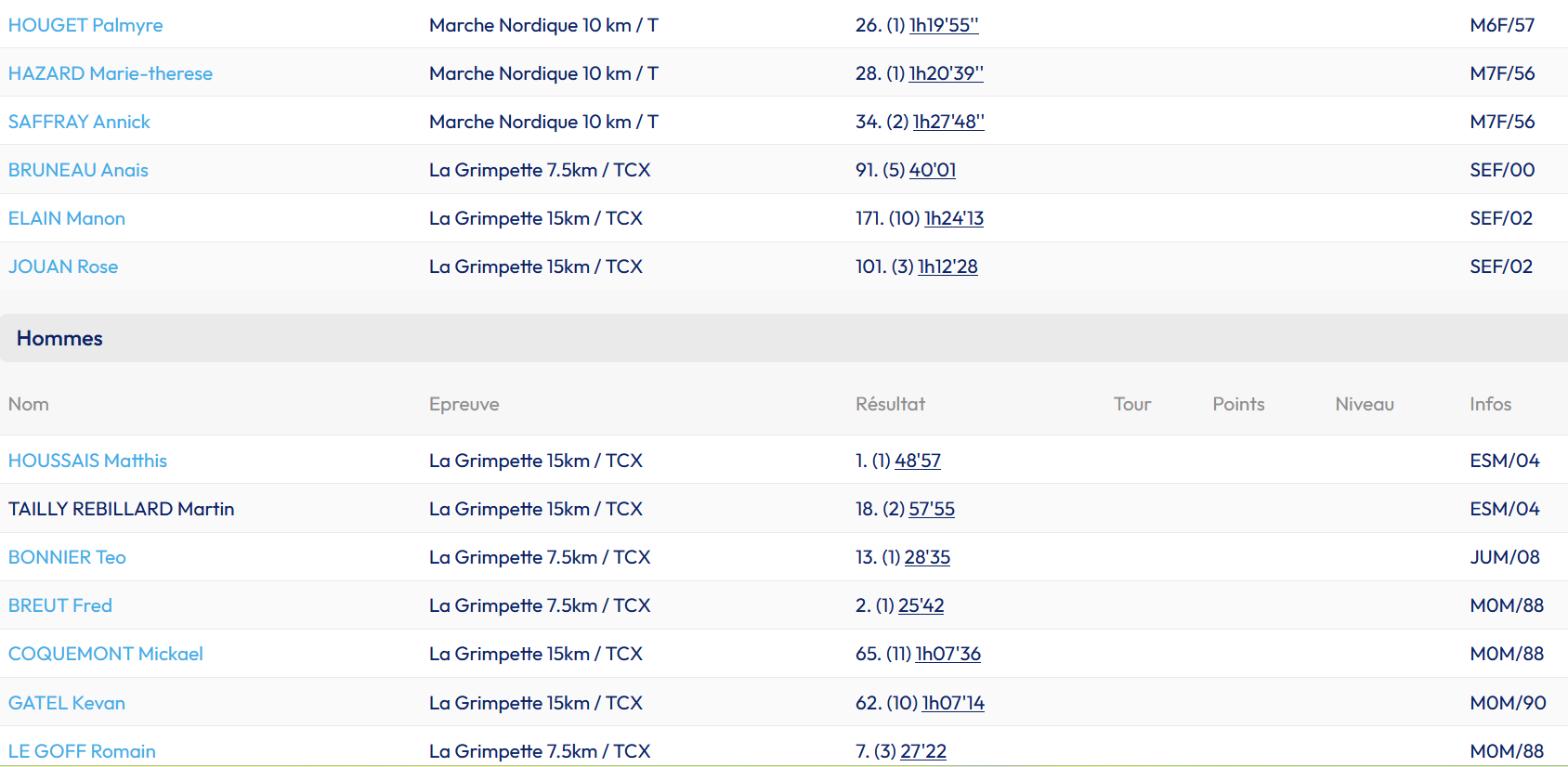View the 28'35 result details
Viewport: 1568px width, 767px height.
click(x=927, y=557)
